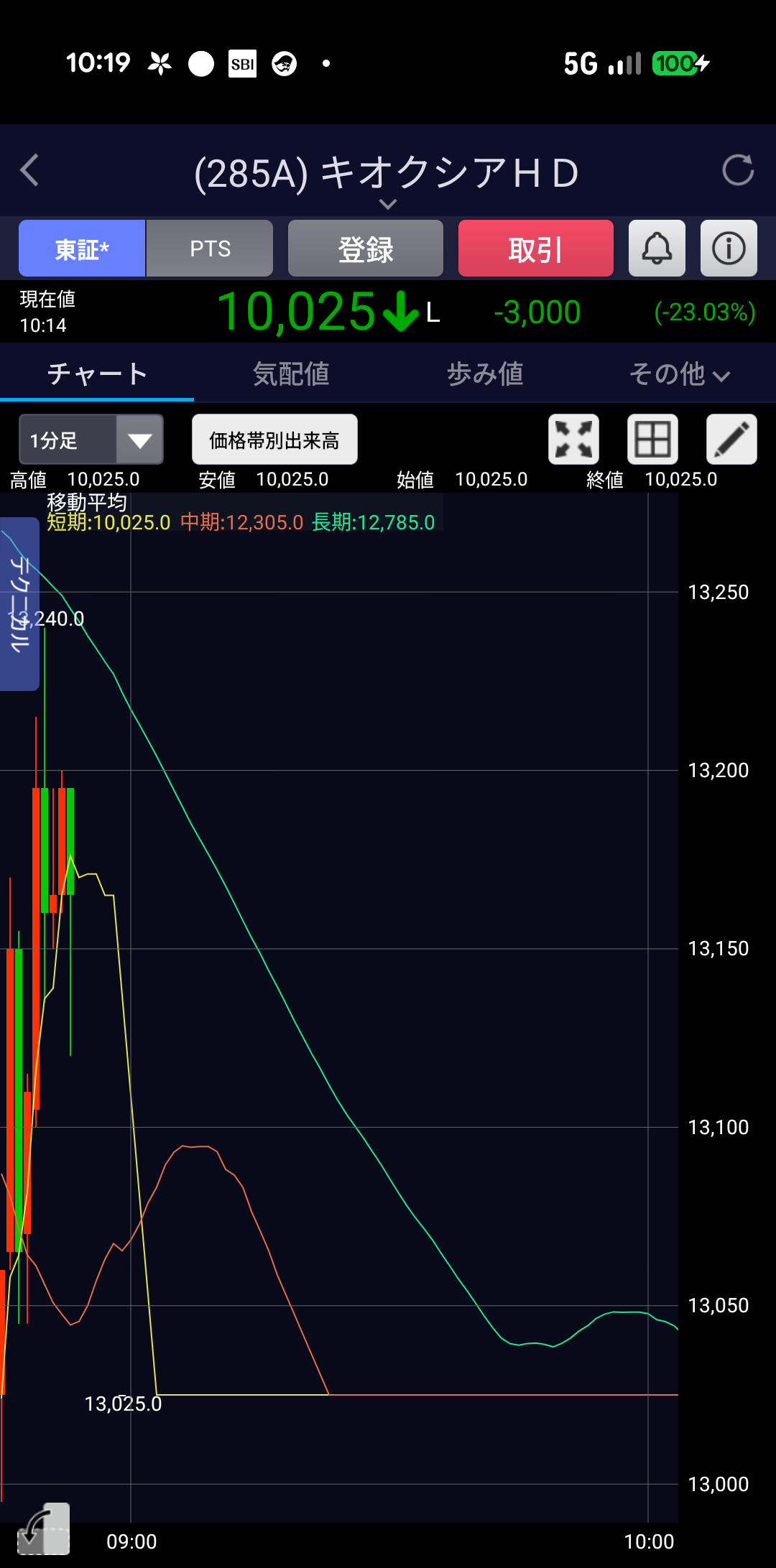Open the stock info icon

729,249
